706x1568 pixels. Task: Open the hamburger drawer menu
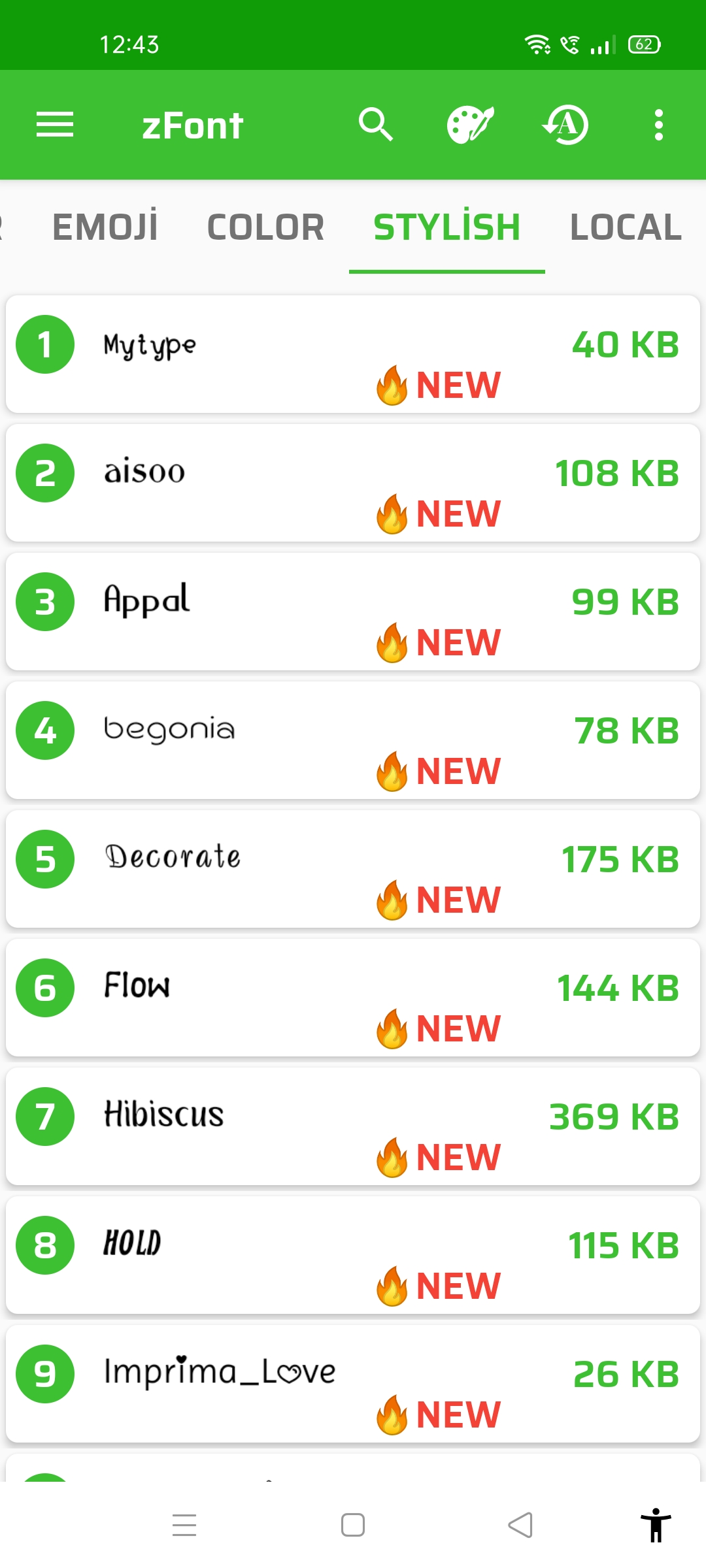[55, 125]
